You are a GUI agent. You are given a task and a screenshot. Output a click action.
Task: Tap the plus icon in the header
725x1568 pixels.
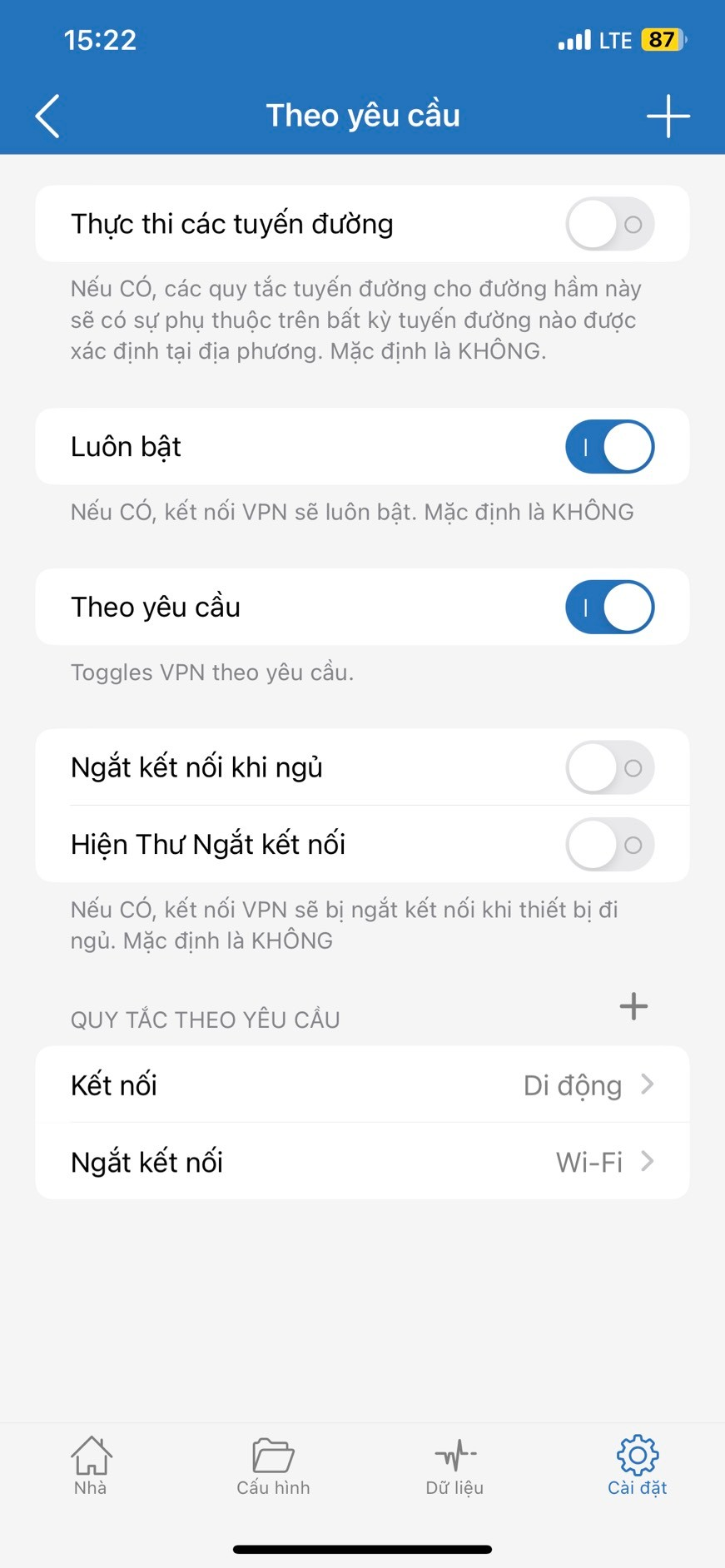coord(668,116)
